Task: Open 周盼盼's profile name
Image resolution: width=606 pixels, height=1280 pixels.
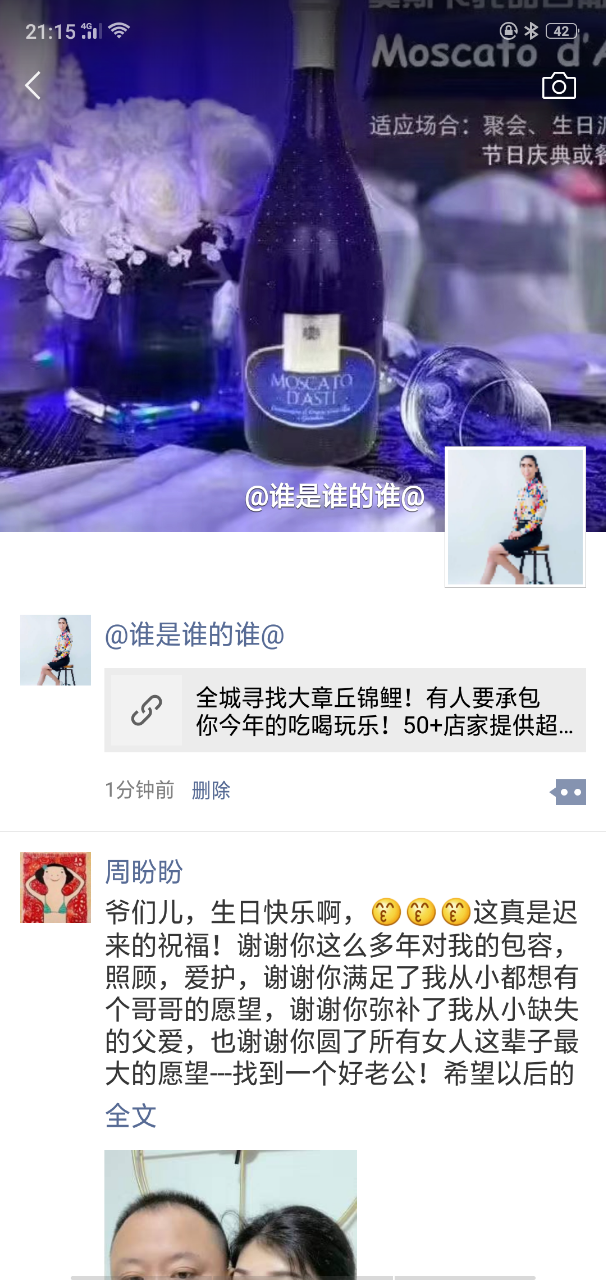Action: coord(144,872)
